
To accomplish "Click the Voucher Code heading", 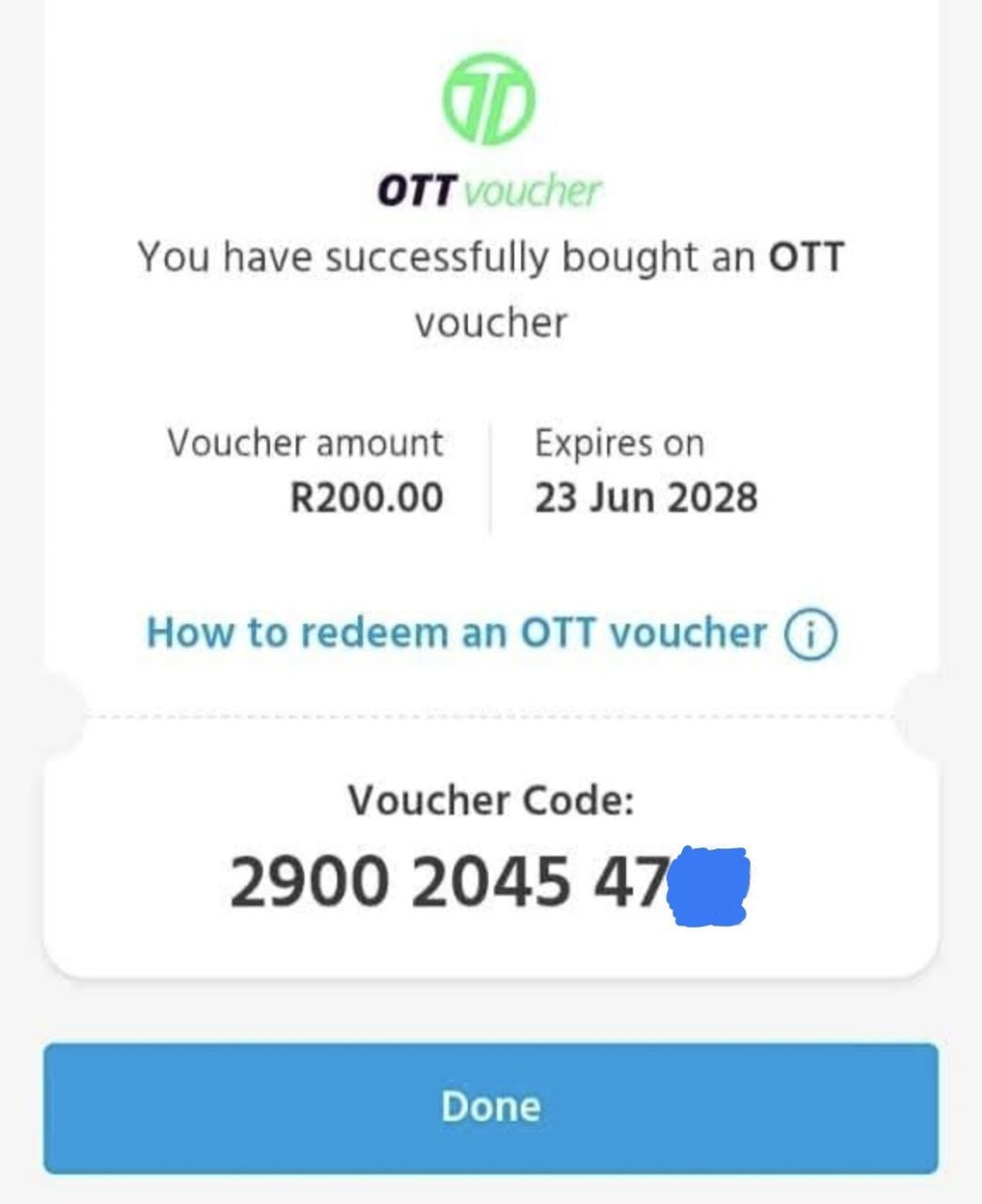I will point(492,800).
